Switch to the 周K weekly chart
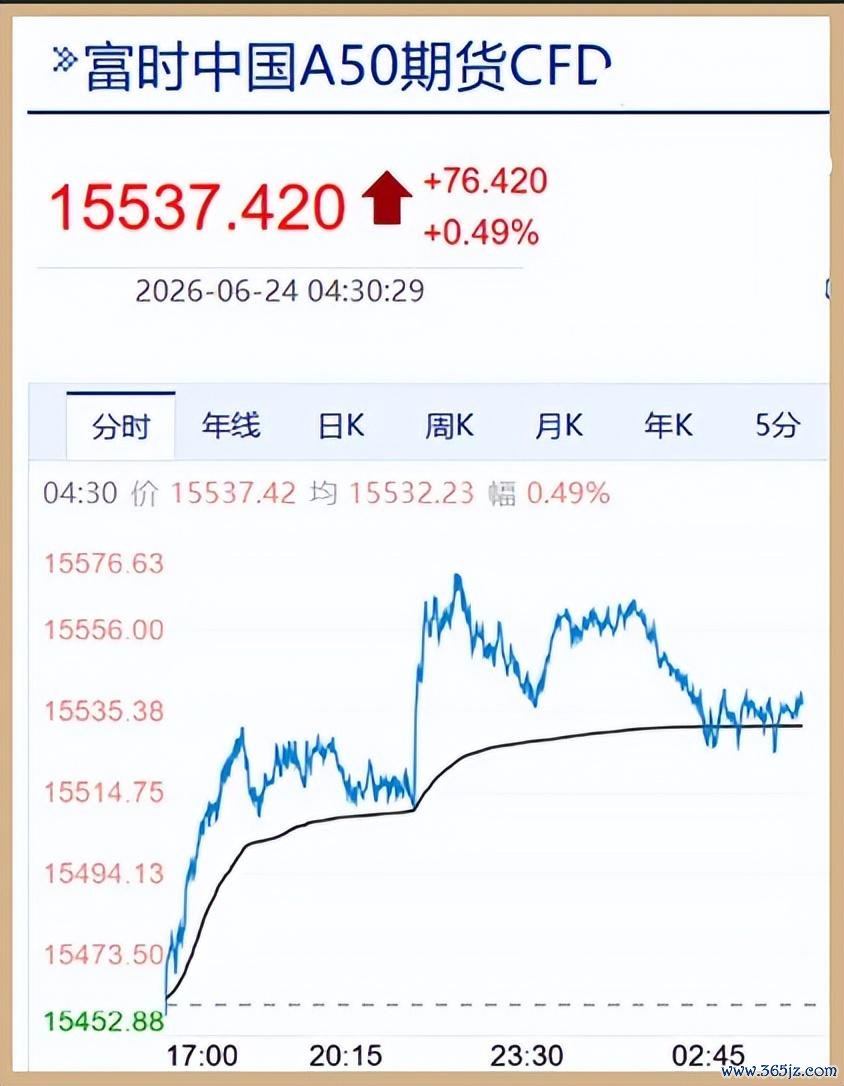The width and height of the screenshot is (844, 1086). (x=449, y=425)
